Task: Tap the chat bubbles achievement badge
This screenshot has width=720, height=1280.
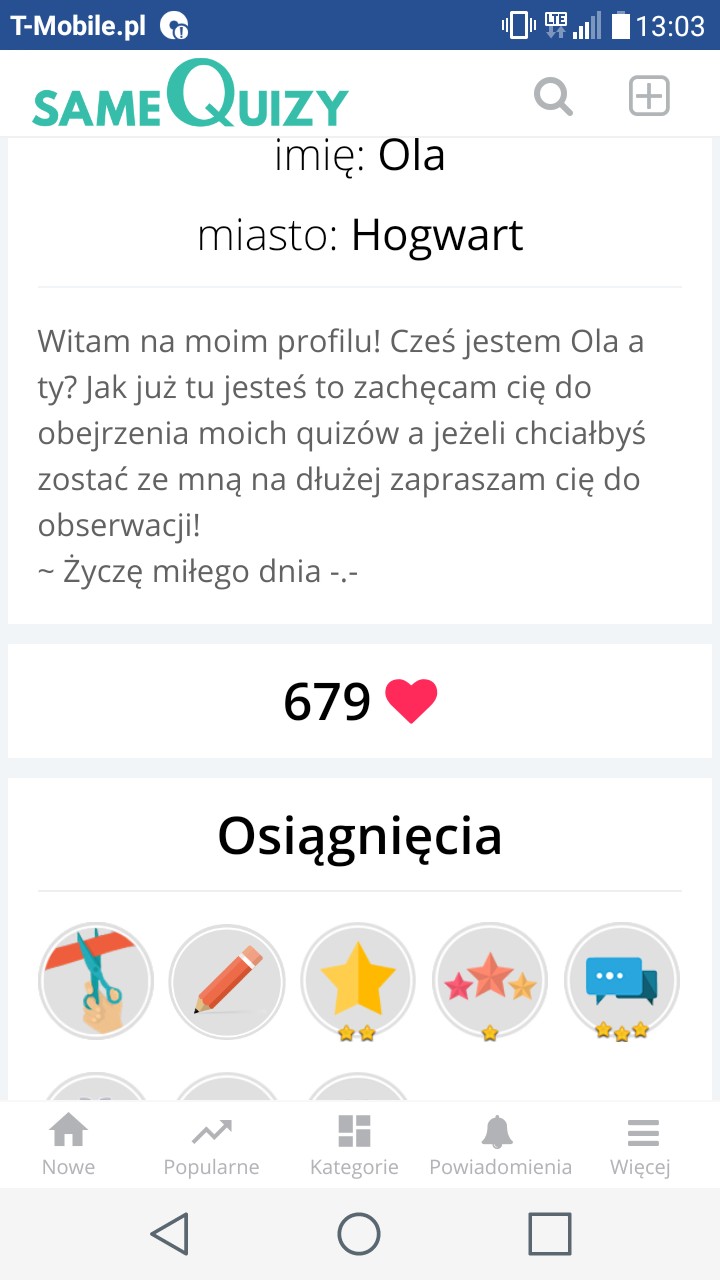Action: tap(621, 980)
